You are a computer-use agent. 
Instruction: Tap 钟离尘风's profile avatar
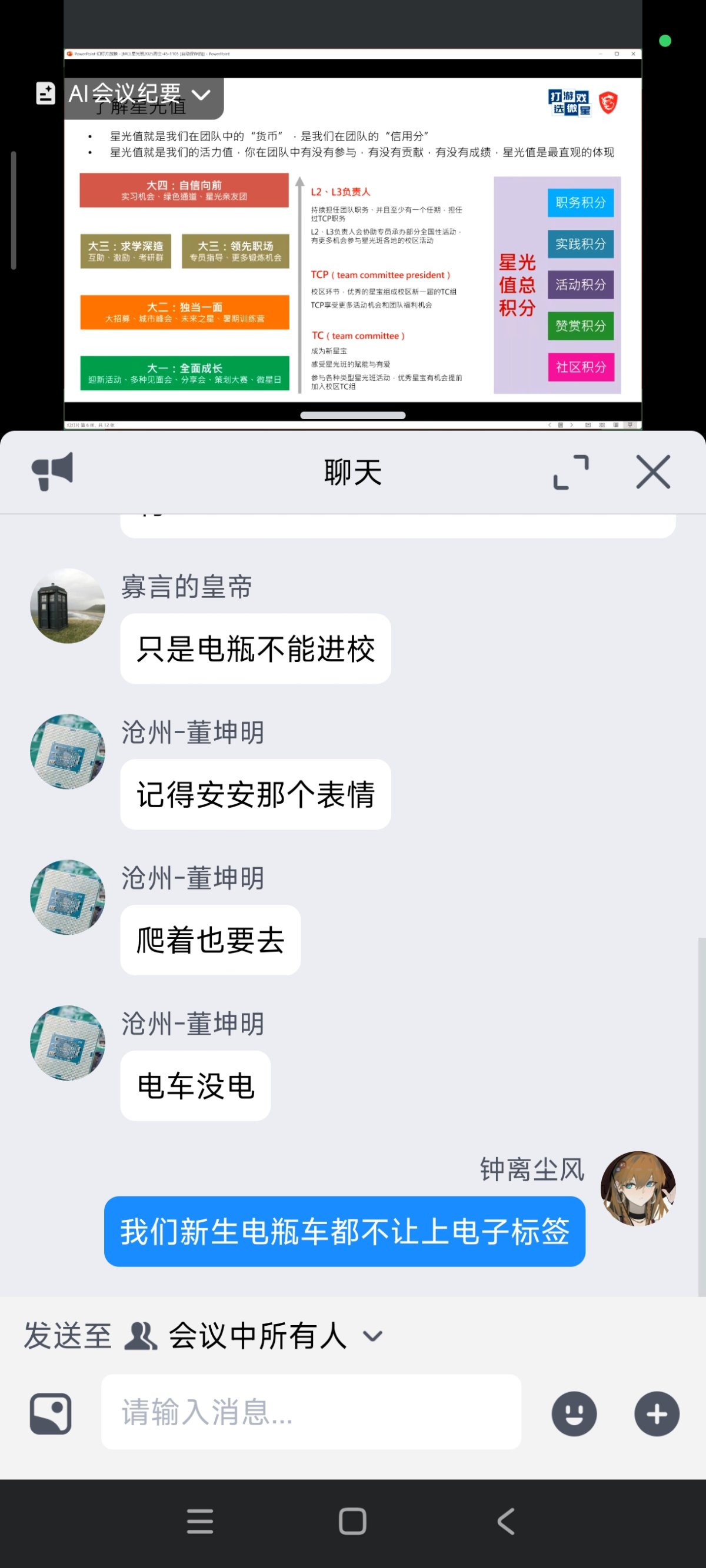[x=637, y=1187]
